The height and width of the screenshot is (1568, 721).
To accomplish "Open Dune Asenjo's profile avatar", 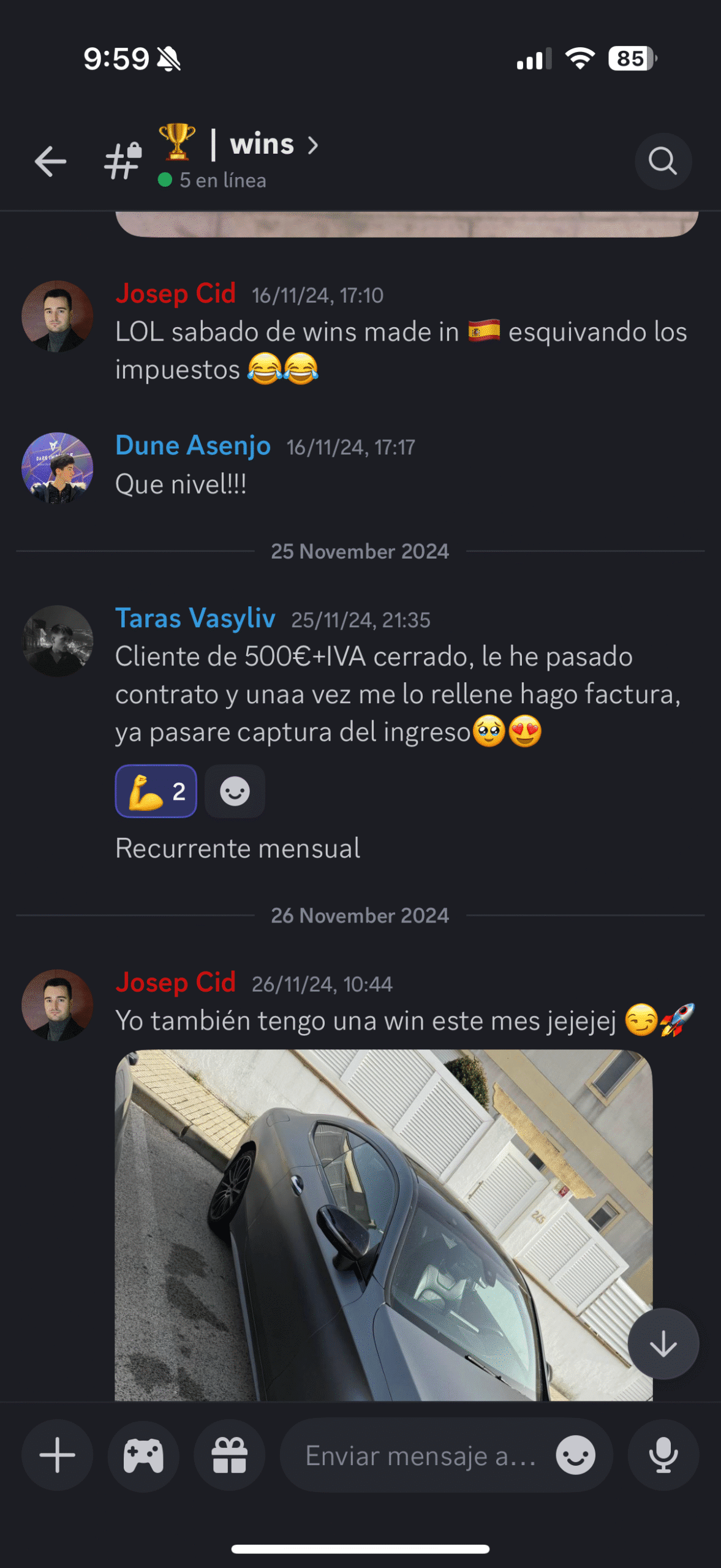I will point(58,469).
